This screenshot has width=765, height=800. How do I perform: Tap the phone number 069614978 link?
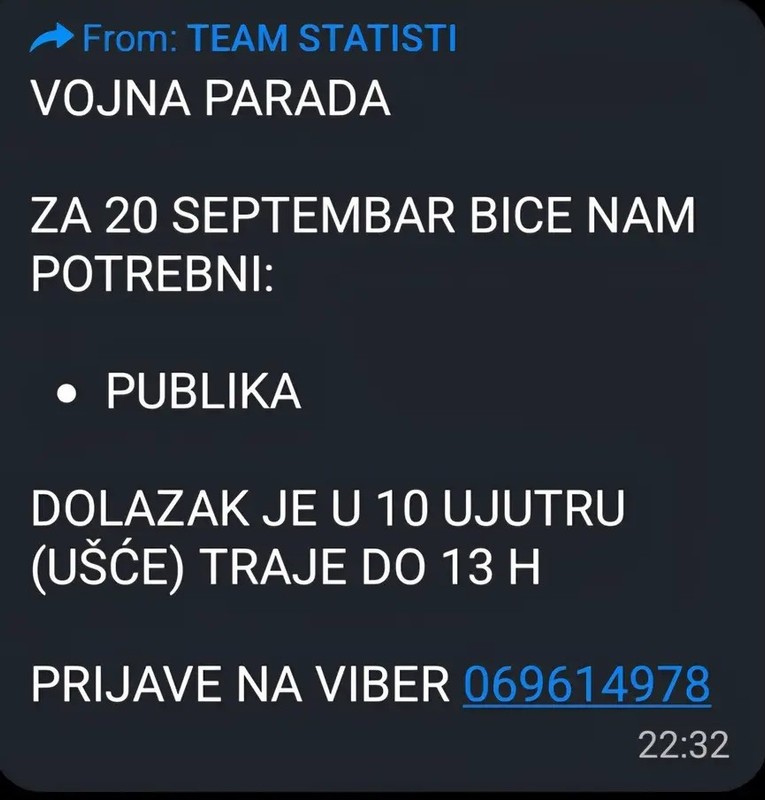click(x=586, y=685)
